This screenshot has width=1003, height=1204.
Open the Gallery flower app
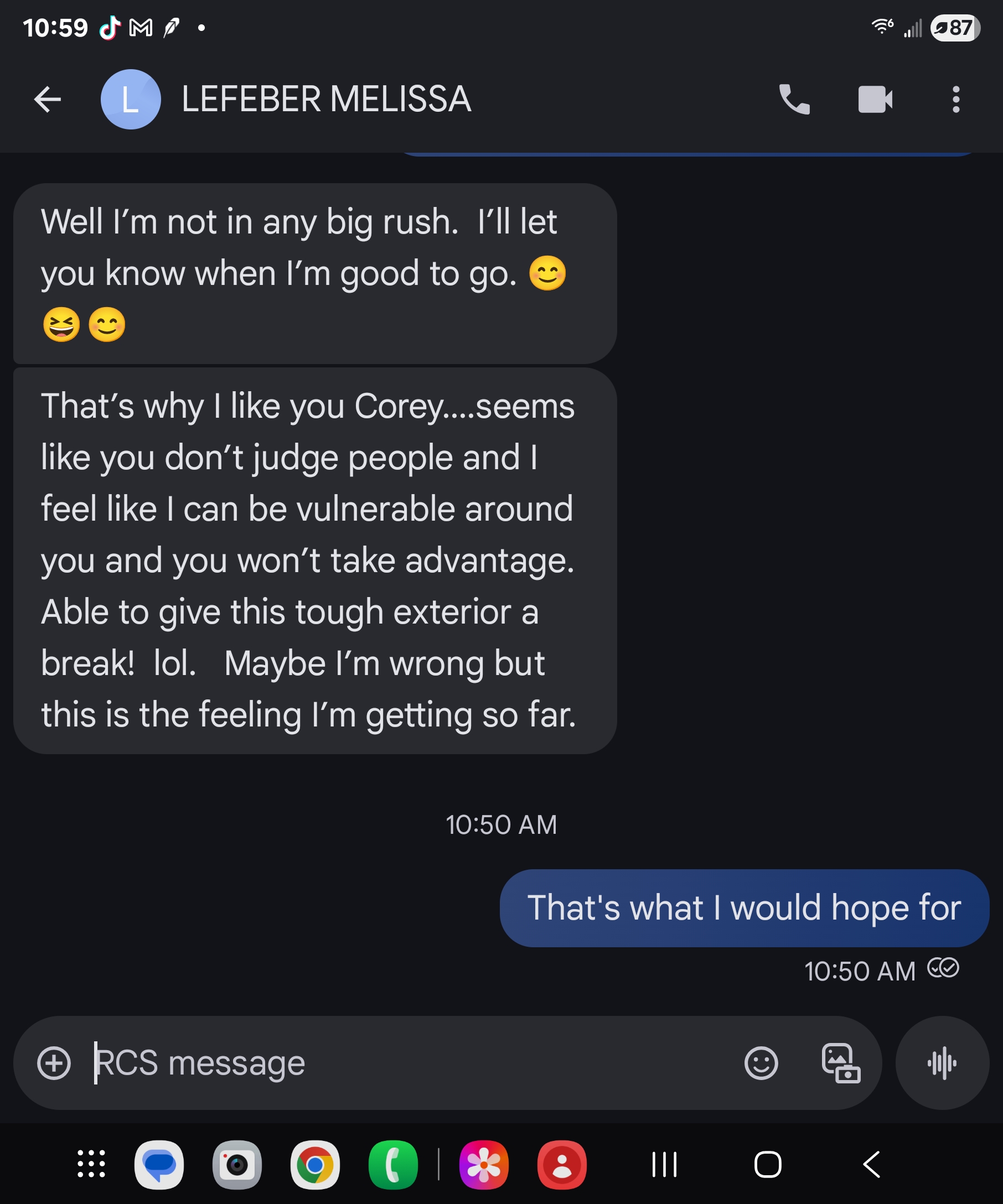pyautogui.click(x=484, y=1165)
